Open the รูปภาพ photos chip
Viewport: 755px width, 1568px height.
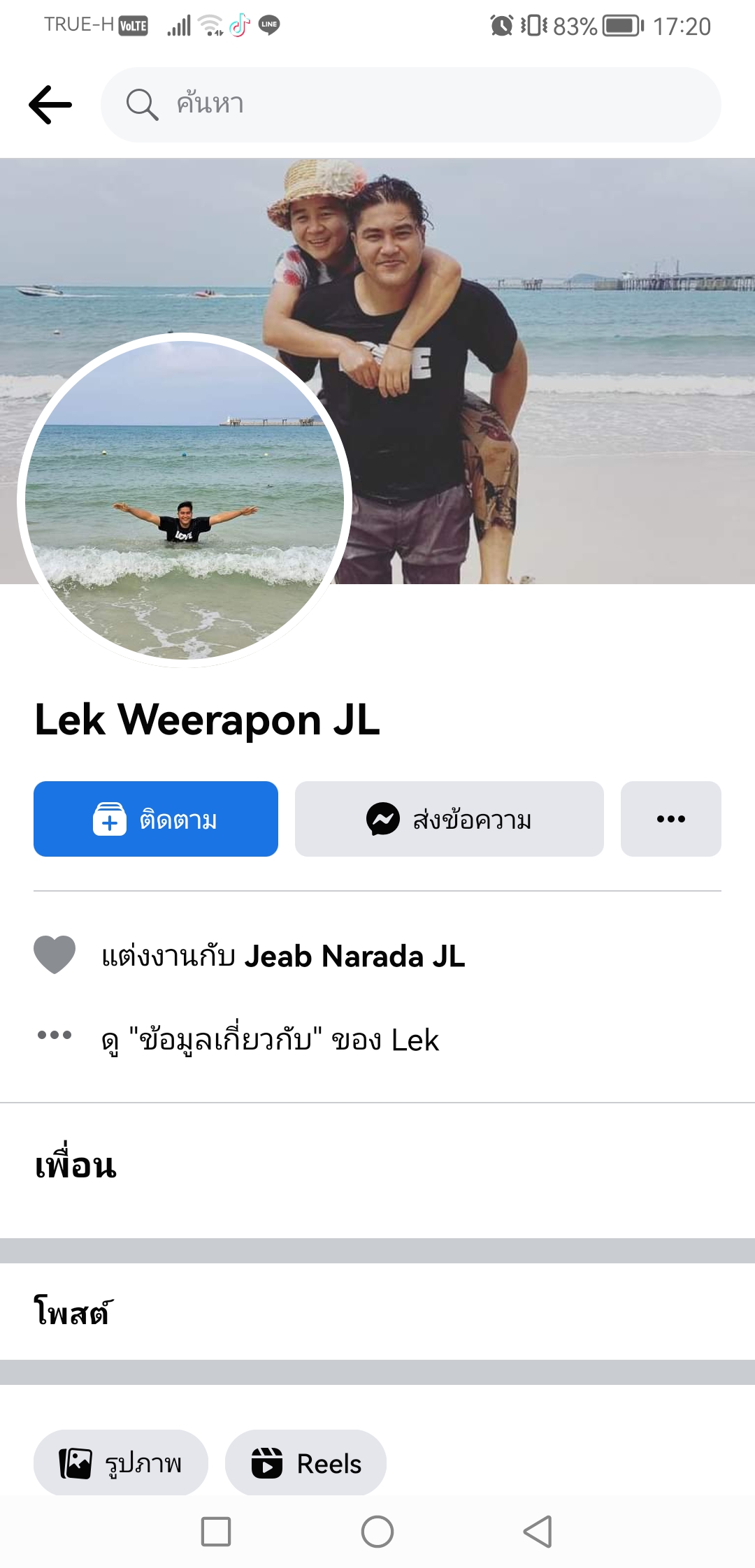tap(121, 1462)
